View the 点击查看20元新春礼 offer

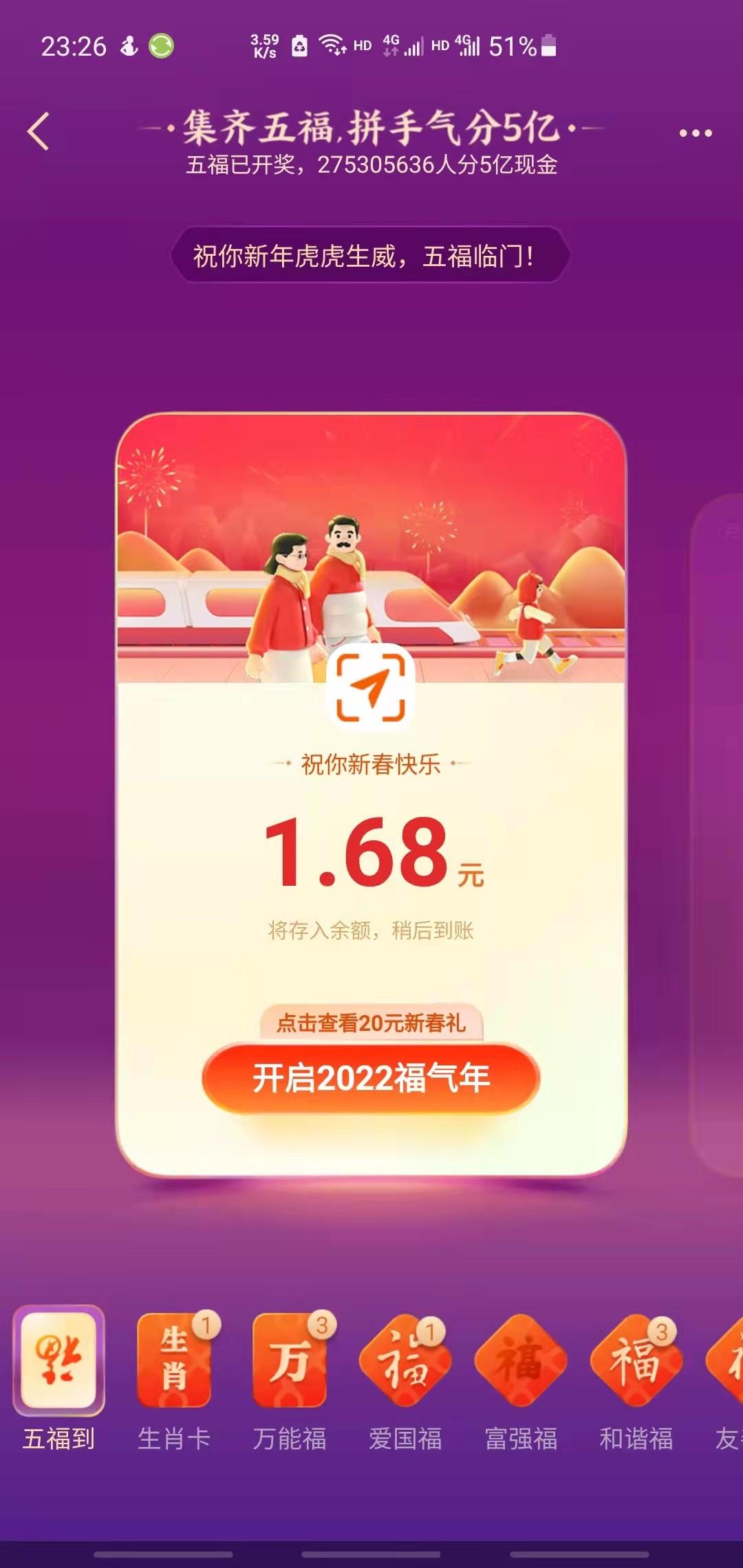(x=371, y=1023)
